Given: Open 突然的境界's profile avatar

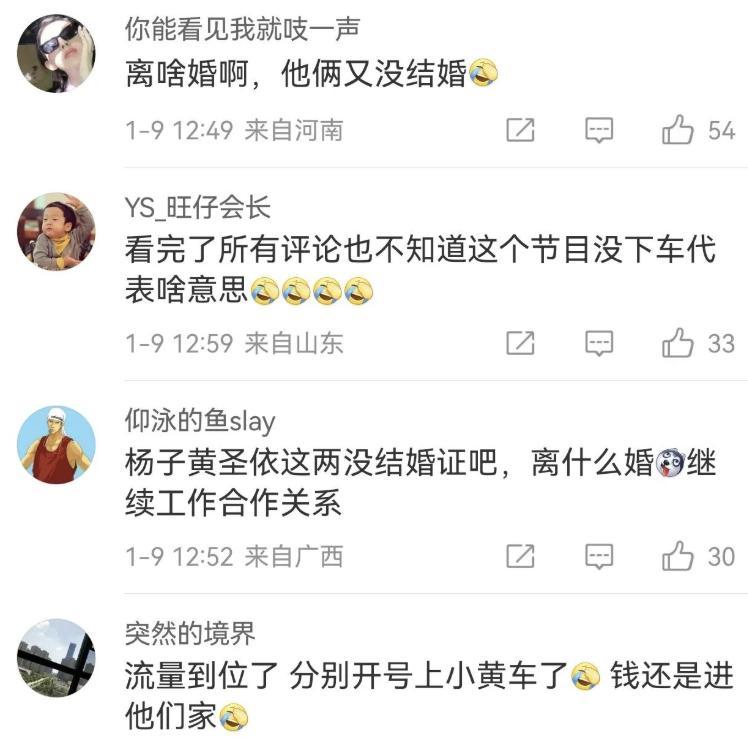Looking at the screenshot, I should tap(56, 657).
